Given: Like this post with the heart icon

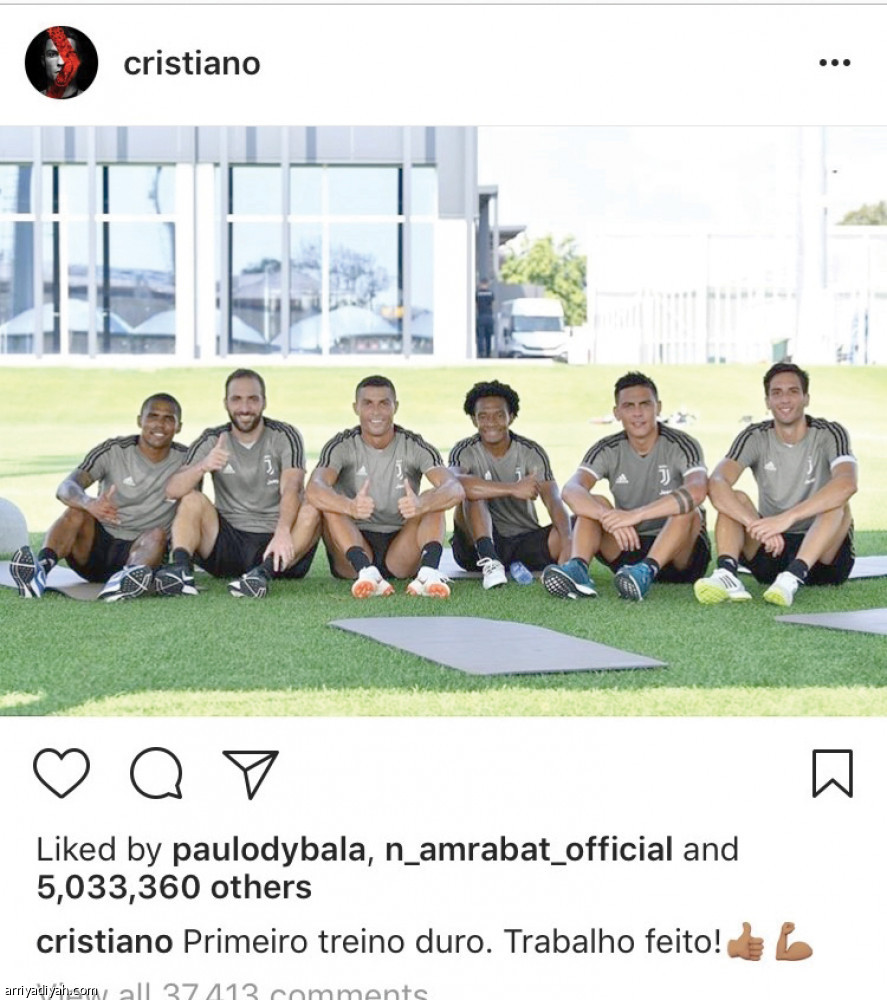Looking at the screenshot, I should 61,773.
